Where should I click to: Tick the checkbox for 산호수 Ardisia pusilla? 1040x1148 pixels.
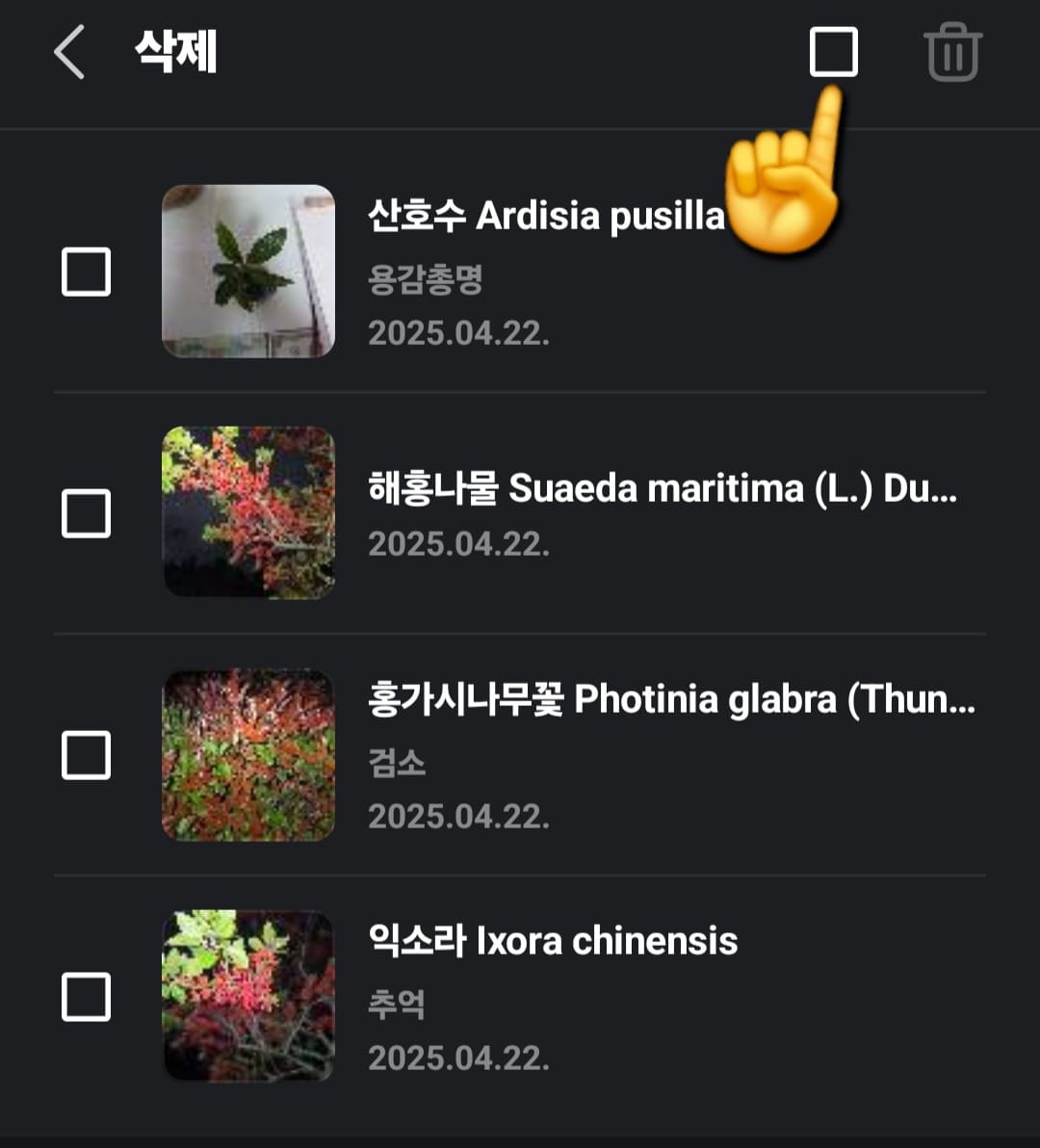coord(87,272)
